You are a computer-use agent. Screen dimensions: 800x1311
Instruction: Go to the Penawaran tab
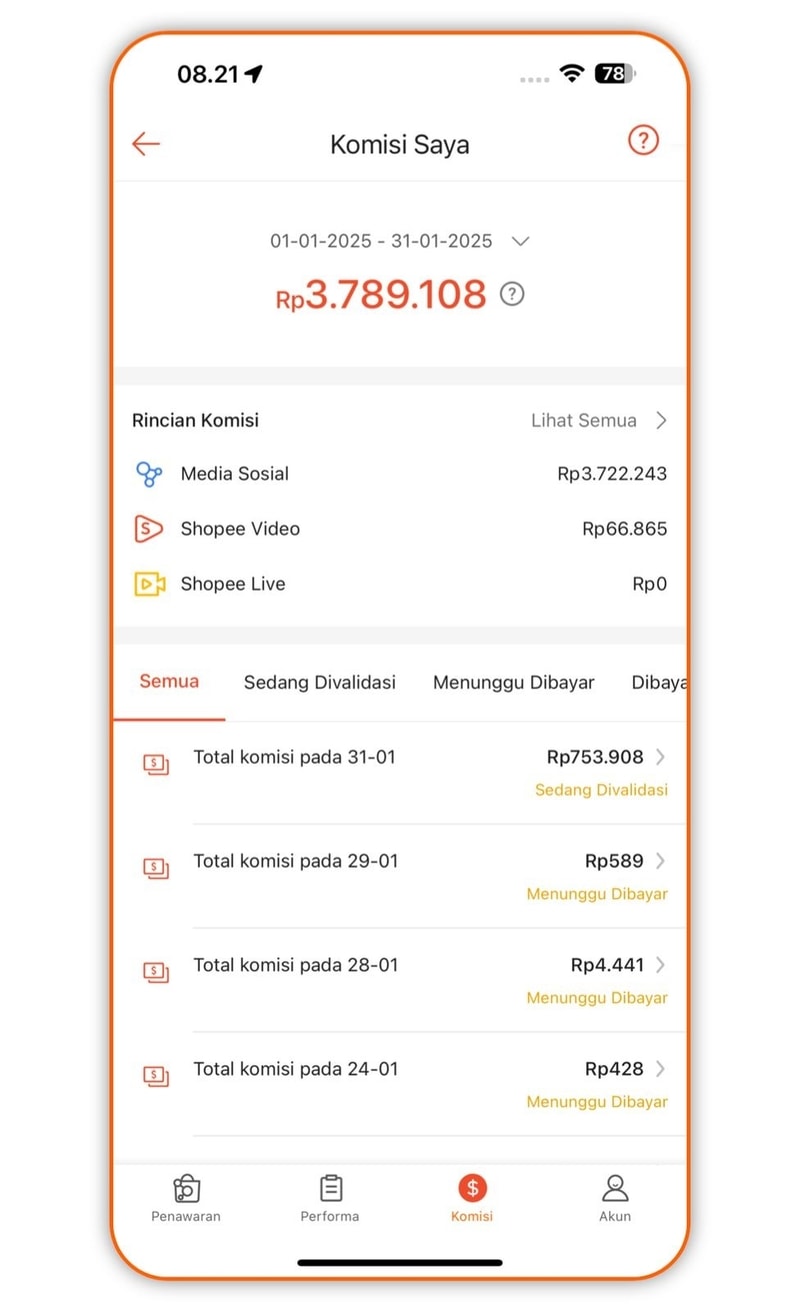pos(186,1198)
